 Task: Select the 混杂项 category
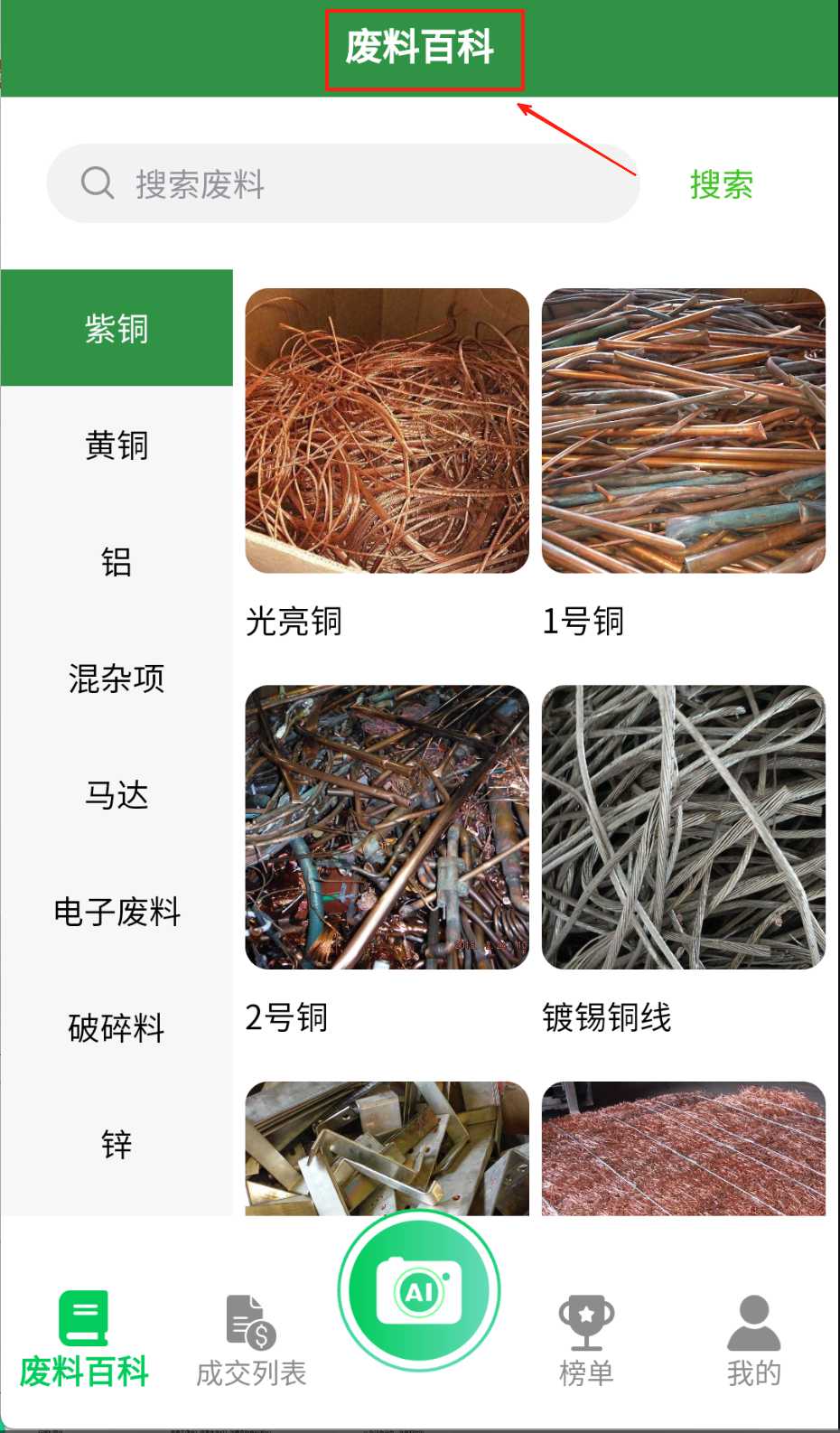pos(117,679)
